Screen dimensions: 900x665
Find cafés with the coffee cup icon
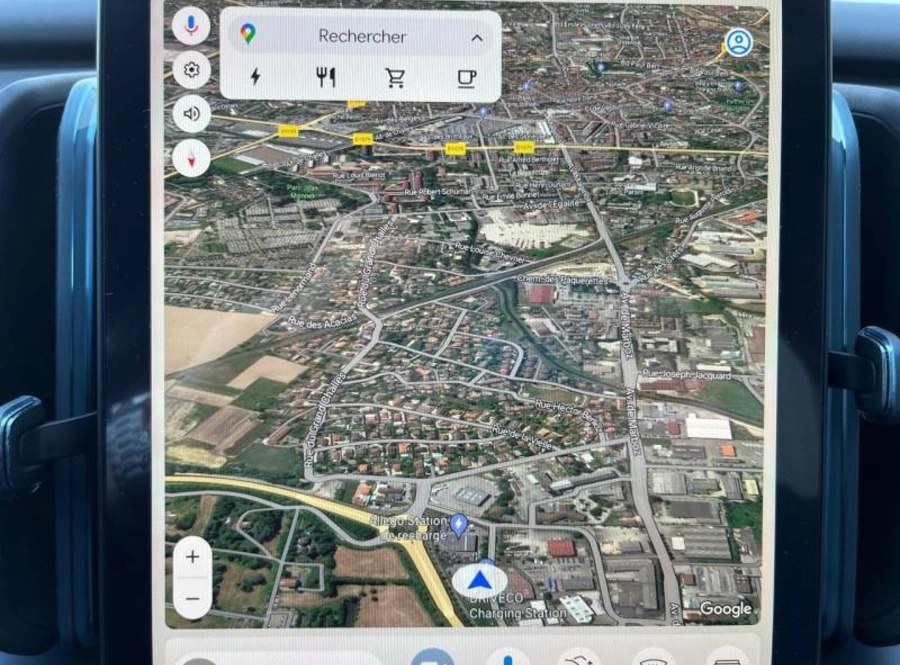(x=467, y=77)
